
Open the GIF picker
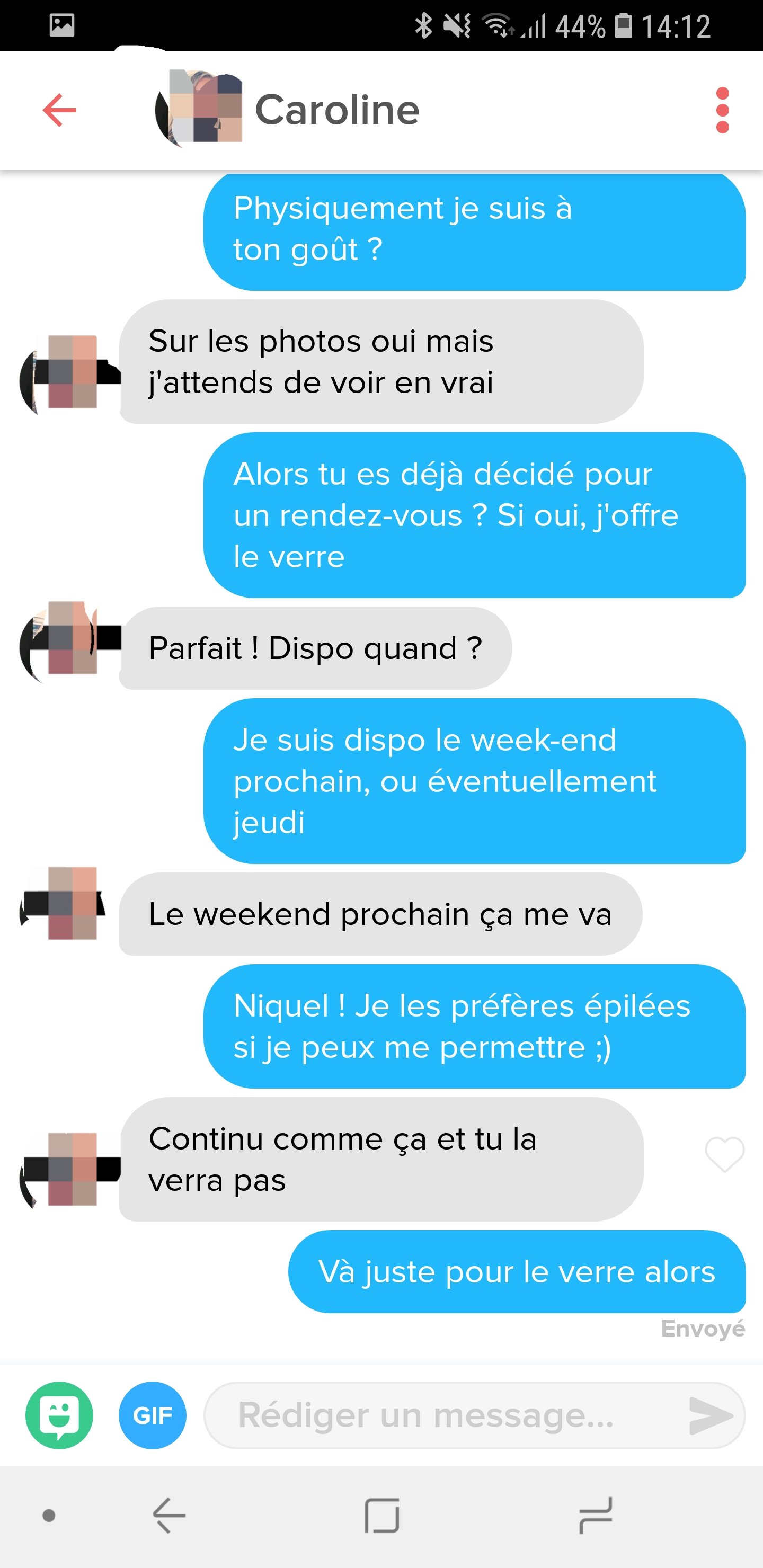(x=152, y=1414)
